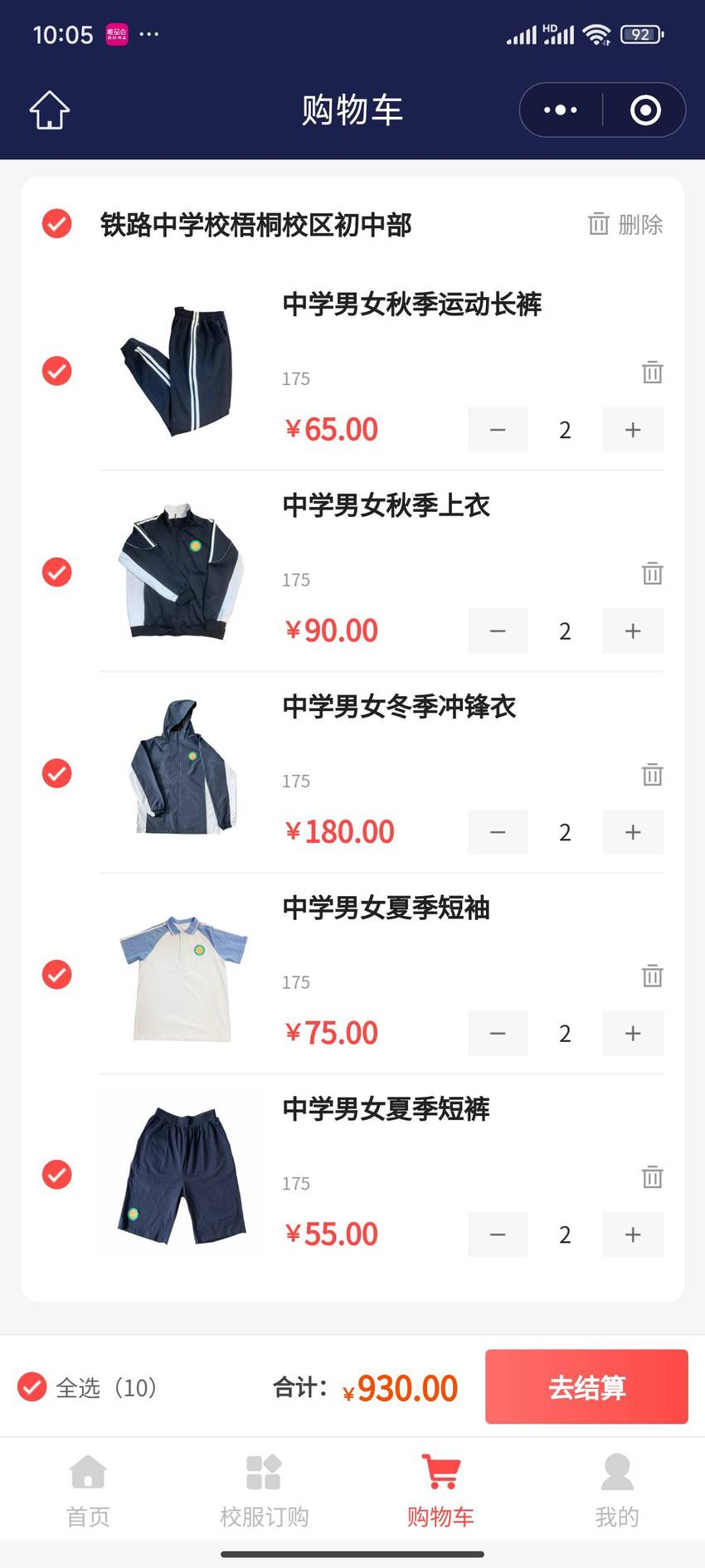The image size is (705, 1568).
Task: Tap 删除 to delete selected items
Action: pos(625,224)
